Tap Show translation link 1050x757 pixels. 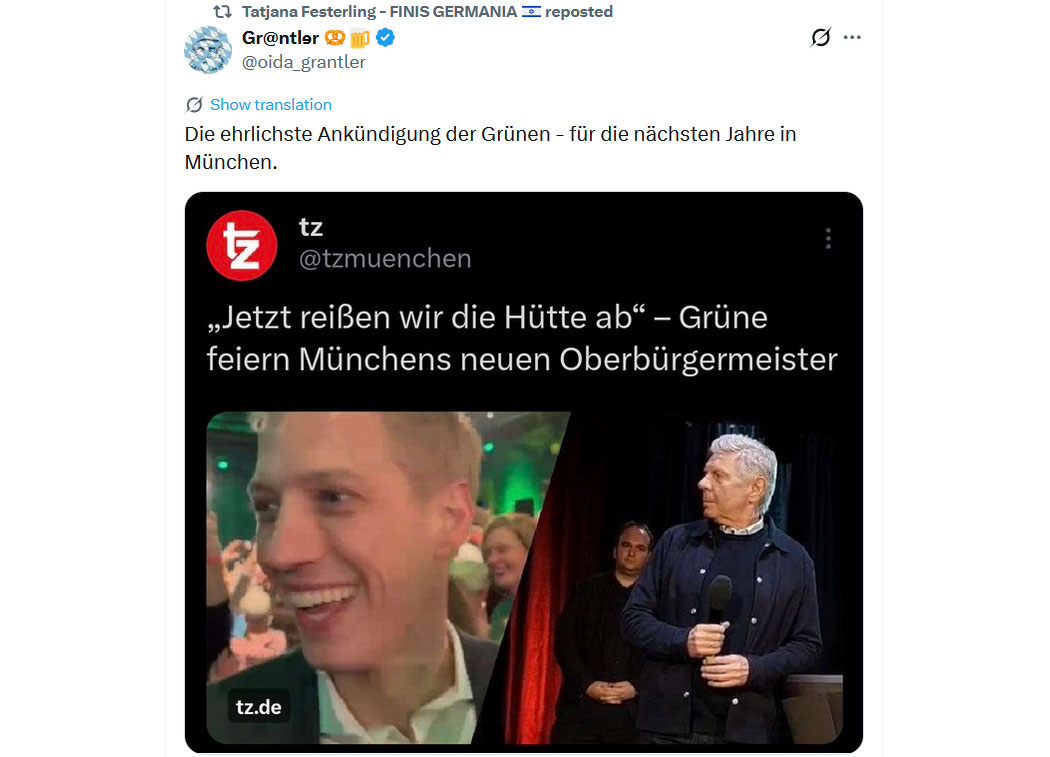(x=270, y=105)
